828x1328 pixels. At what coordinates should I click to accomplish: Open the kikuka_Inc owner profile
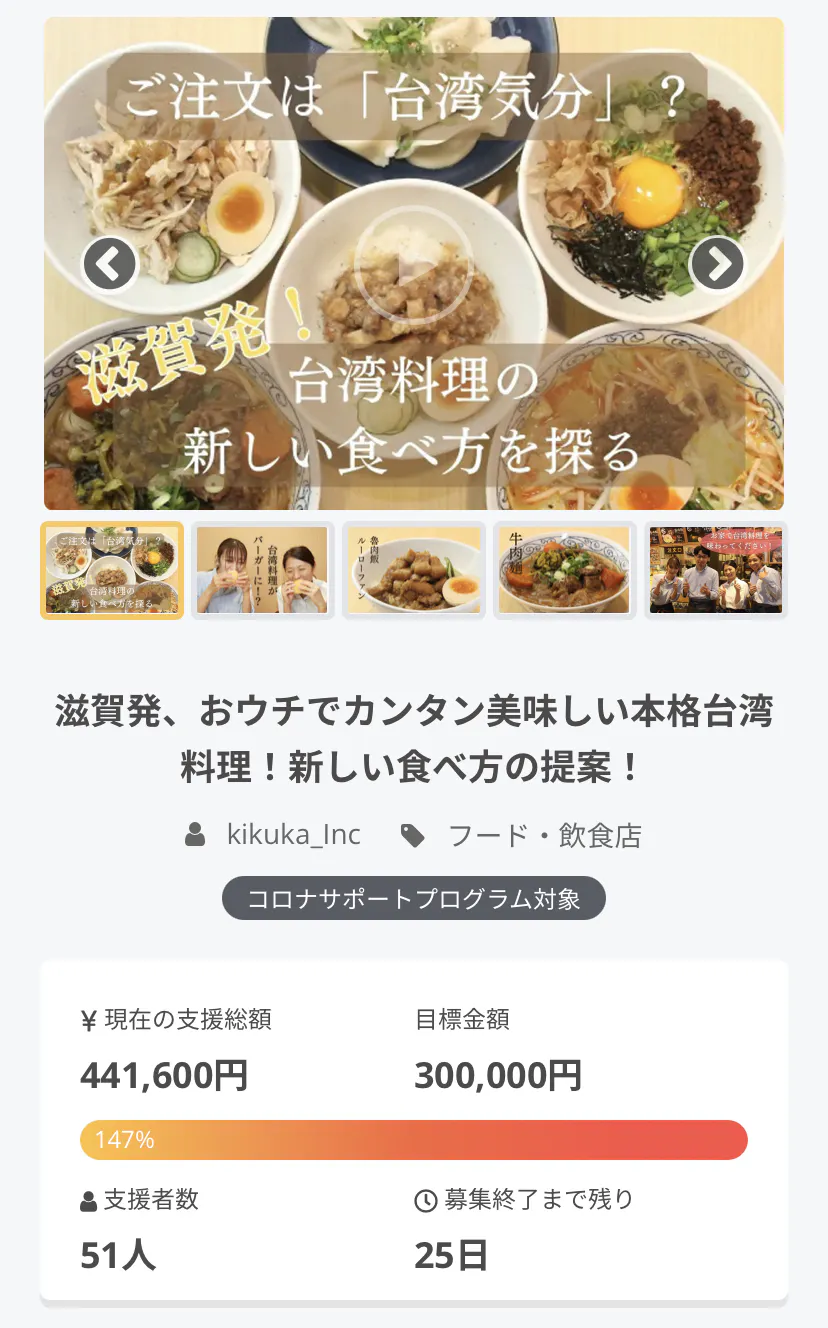click(293, 835)
